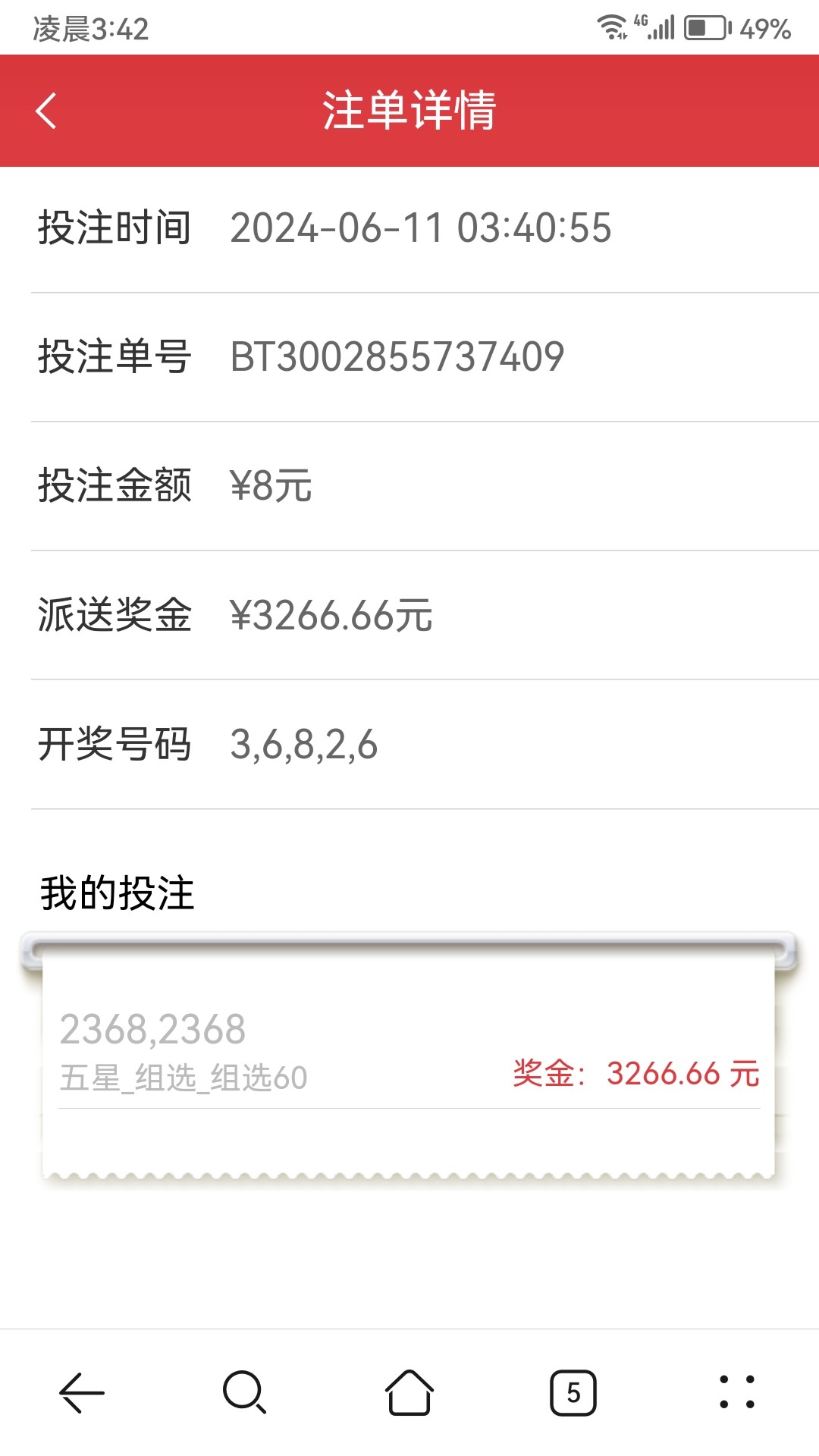Go to the browser home page
Viewport: 819px width, 1456px height.
click(x=409, y=1392)
